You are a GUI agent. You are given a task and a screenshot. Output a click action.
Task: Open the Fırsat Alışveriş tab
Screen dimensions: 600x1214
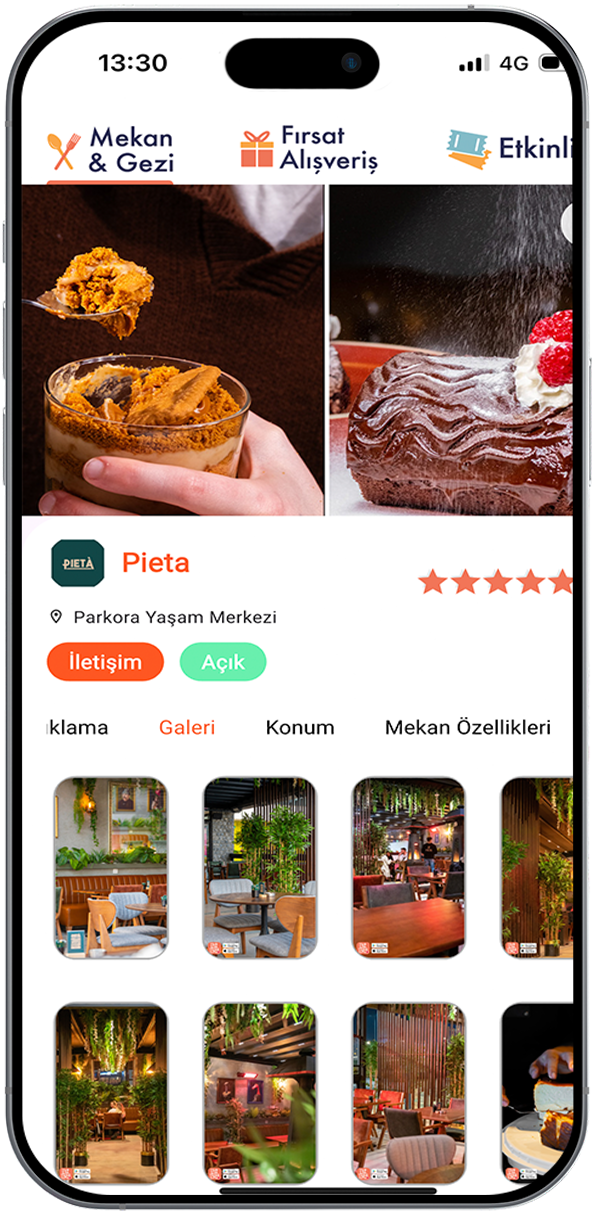[309, 150]
